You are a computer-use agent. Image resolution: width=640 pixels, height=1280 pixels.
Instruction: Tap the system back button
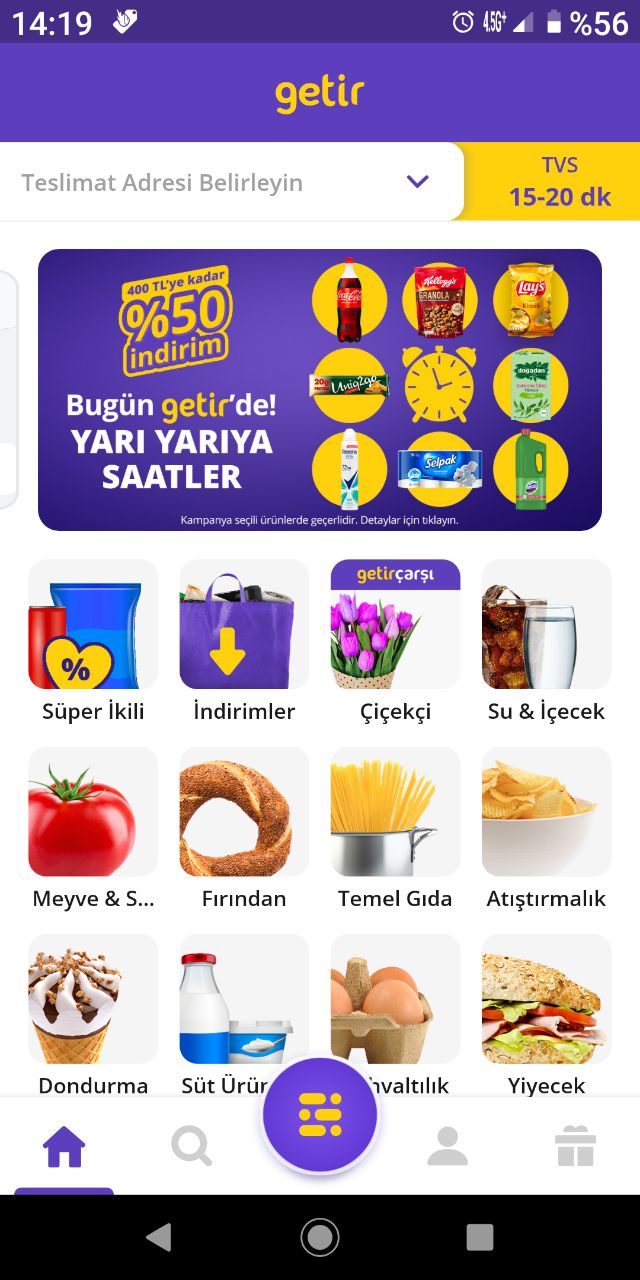[159, 1237]
